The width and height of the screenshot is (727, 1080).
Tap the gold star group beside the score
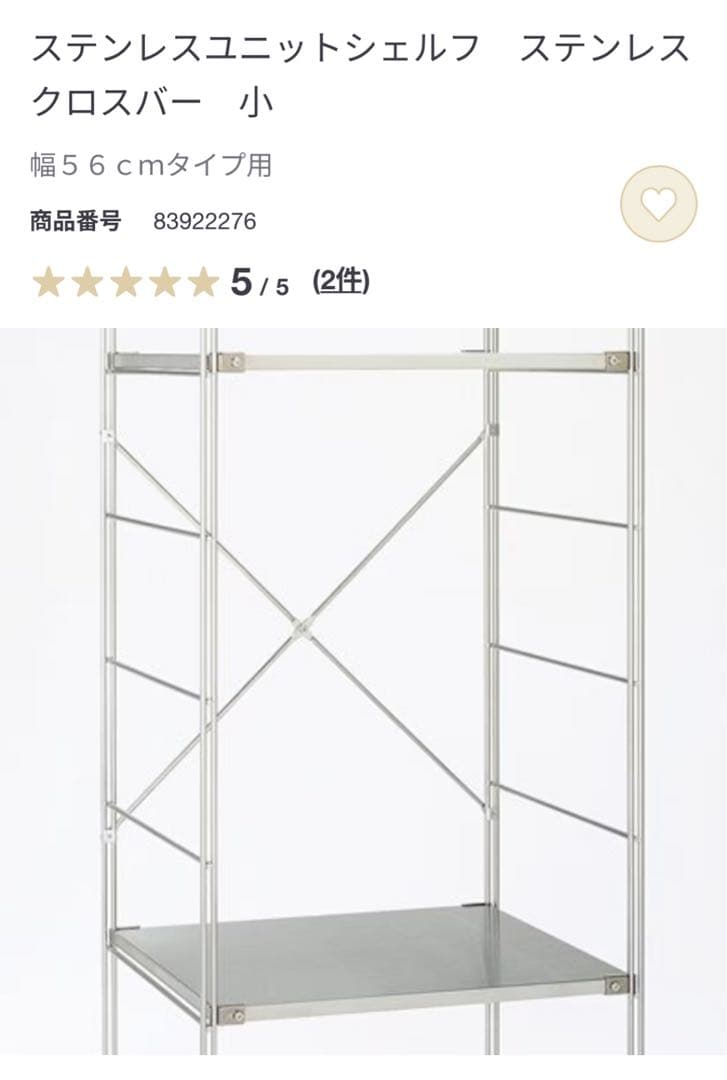(x=125, y=281)
